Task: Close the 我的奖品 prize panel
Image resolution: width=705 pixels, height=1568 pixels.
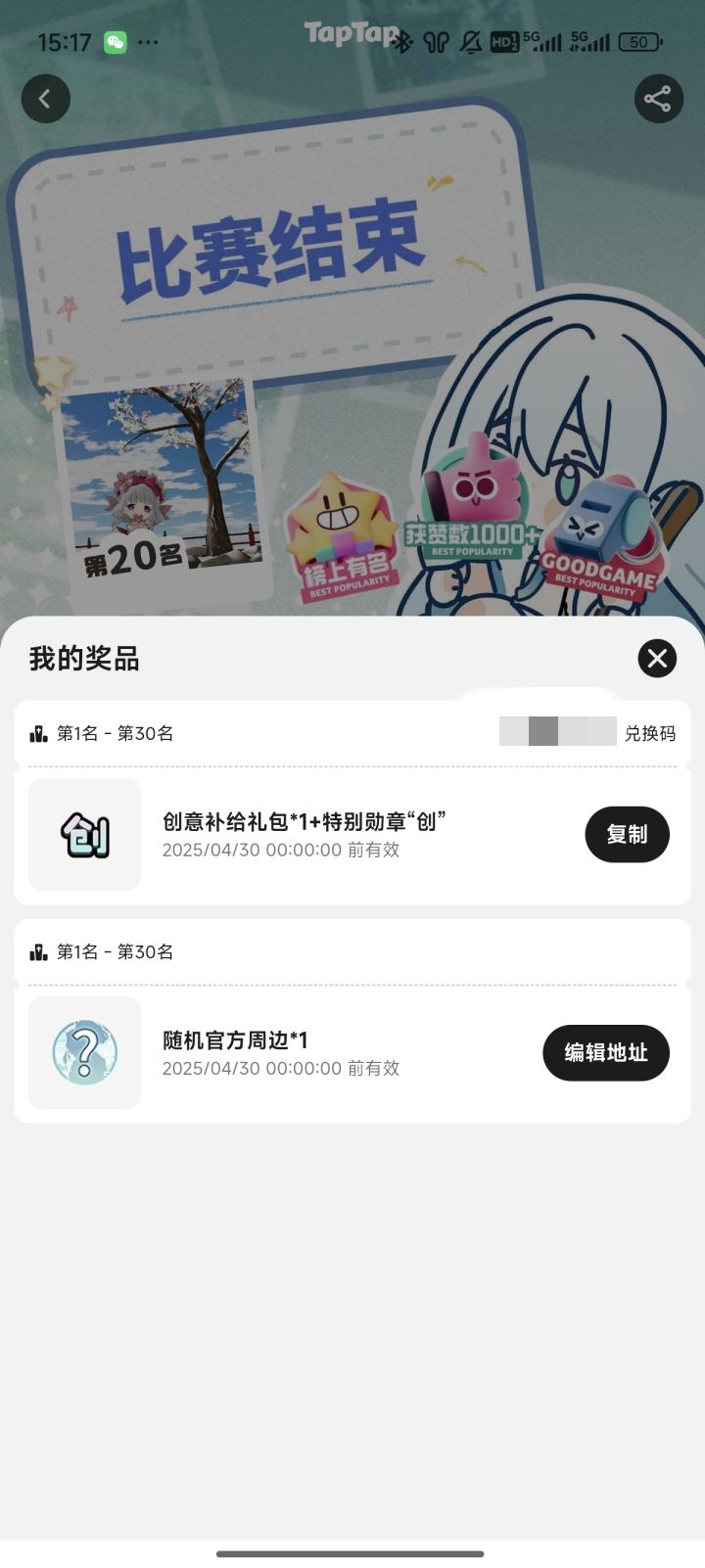Action: (657, 659)
